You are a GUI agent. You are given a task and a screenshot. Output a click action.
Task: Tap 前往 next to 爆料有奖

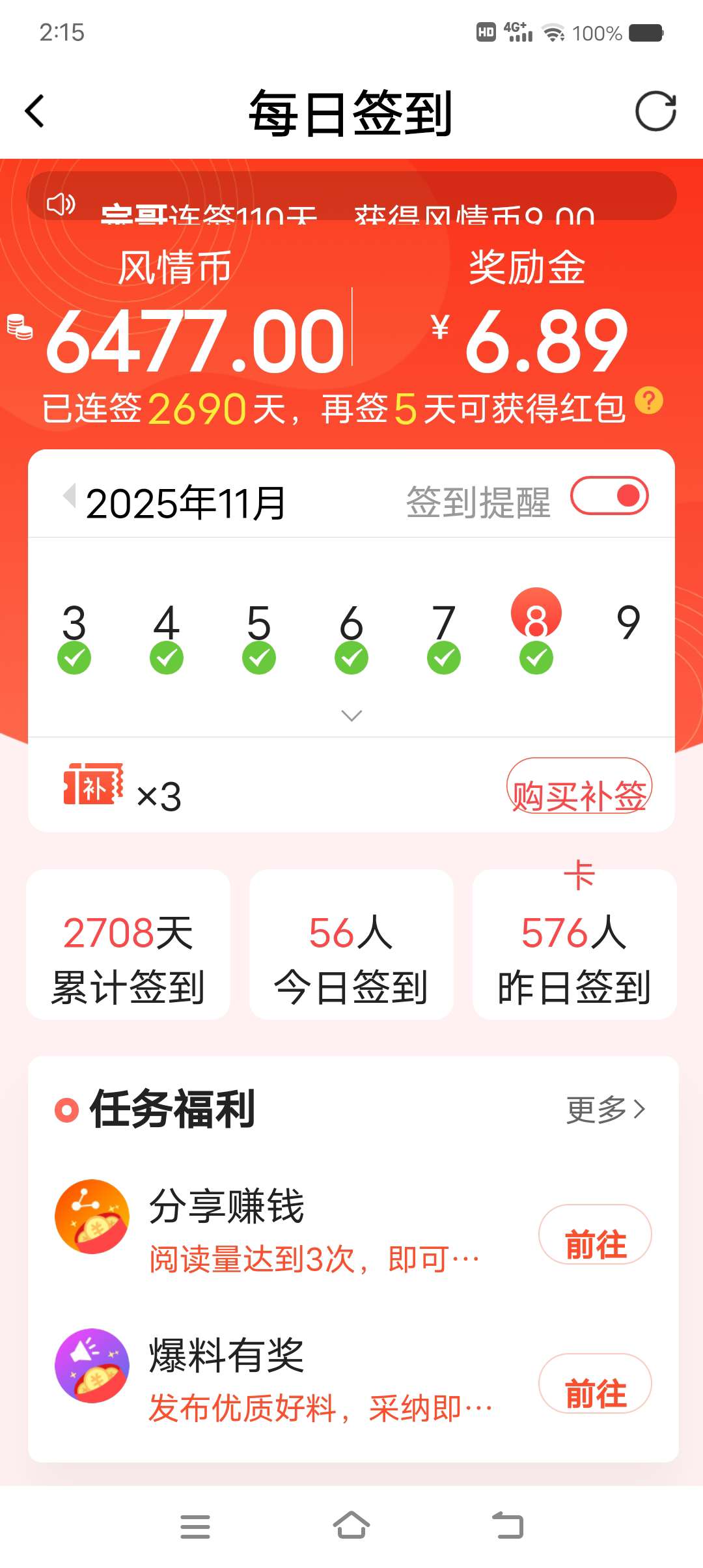[x=595, y=1384]
